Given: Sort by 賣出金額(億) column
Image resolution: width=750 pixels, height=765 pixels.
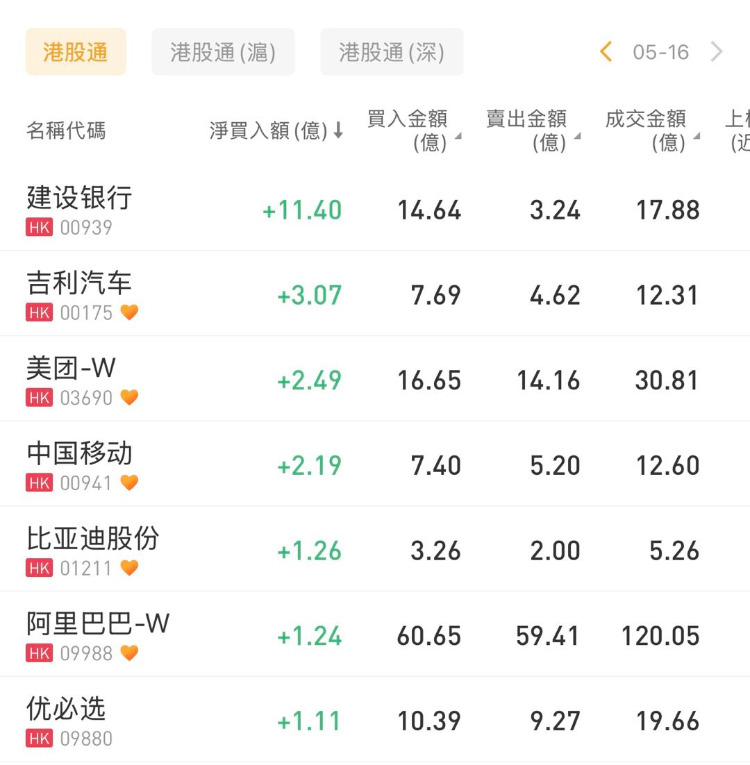Looking at the screenshot, I should 530,131.
